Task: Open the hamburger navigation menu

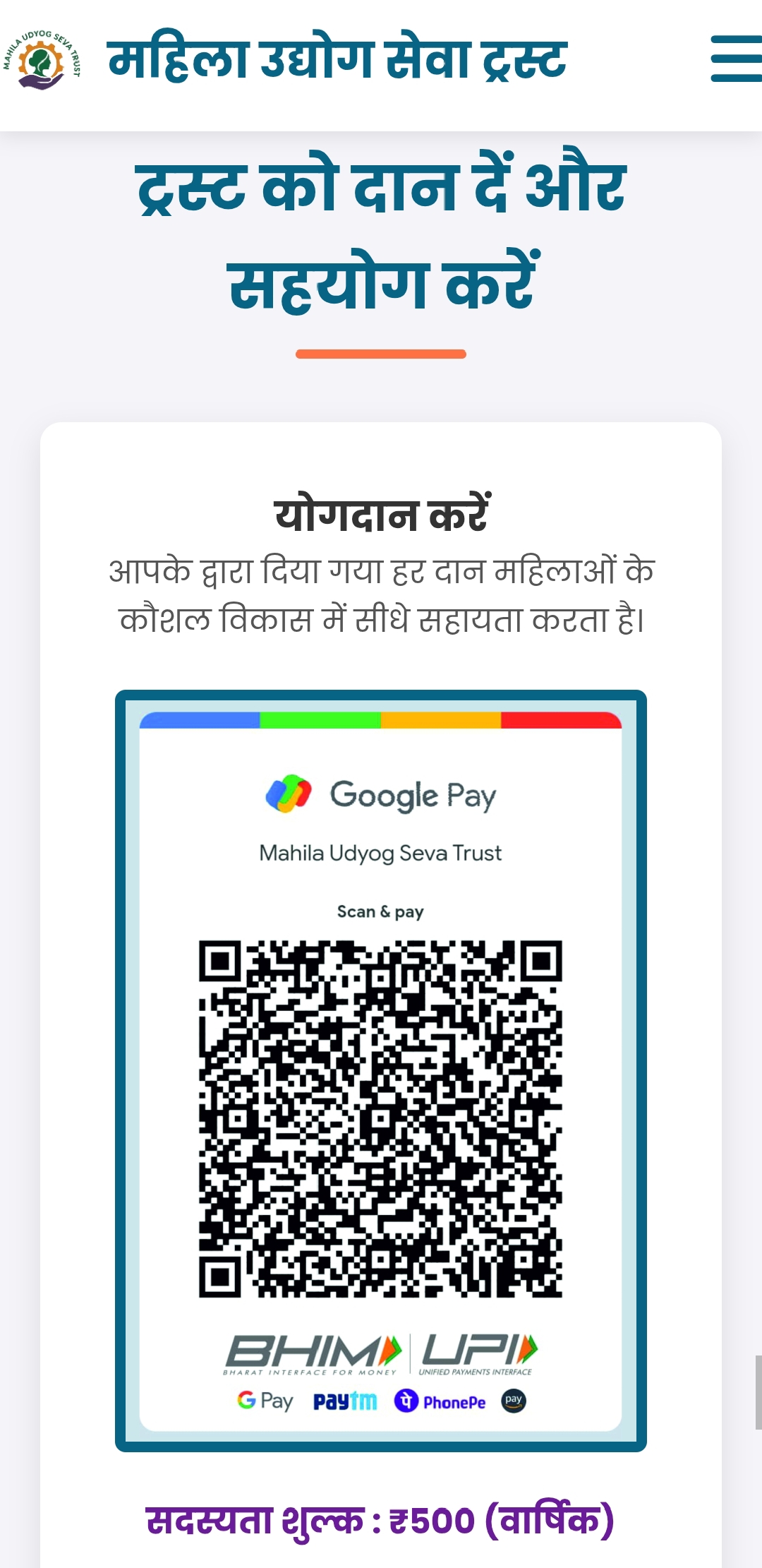Action: click(x=734, y=59)
